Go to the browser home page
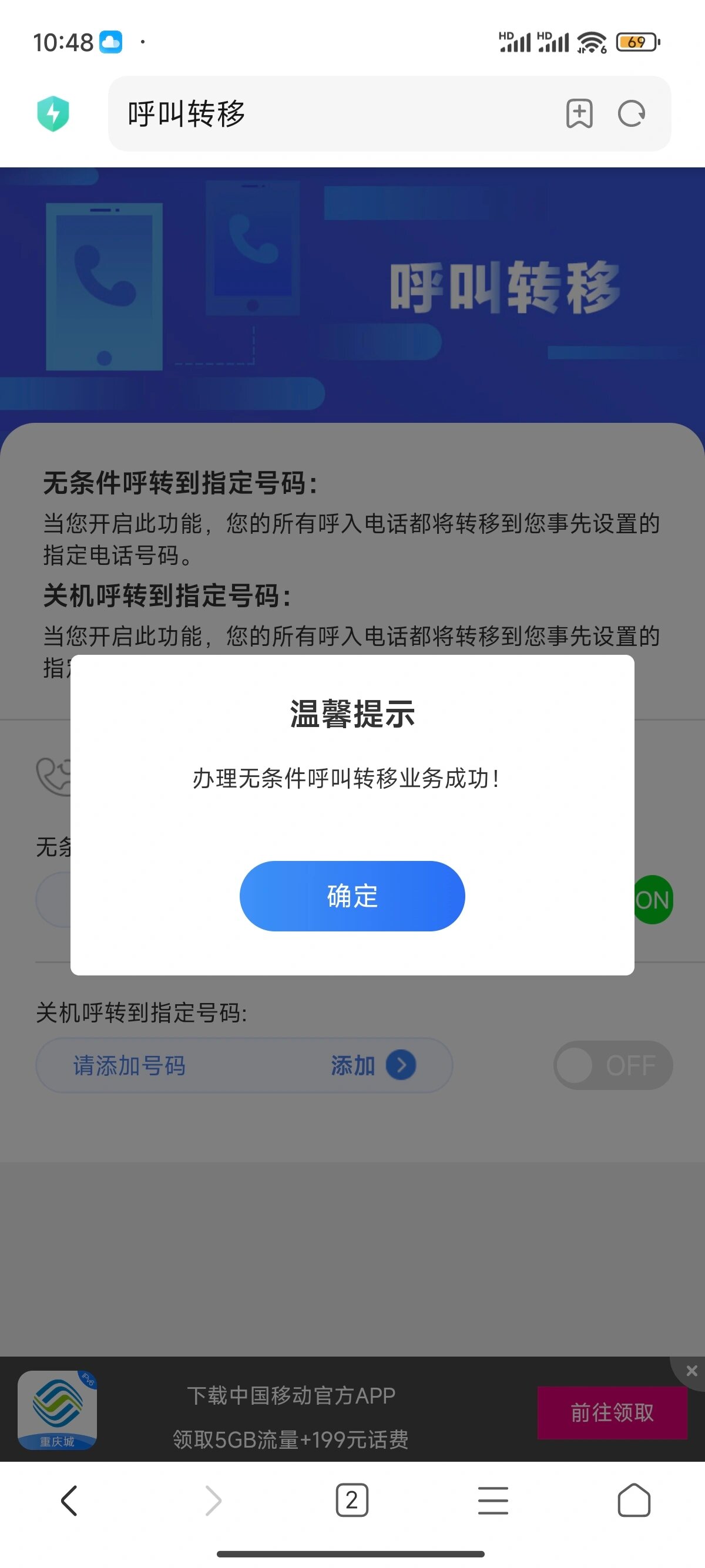This screenshot has width=705, height=1568. 634,1500
